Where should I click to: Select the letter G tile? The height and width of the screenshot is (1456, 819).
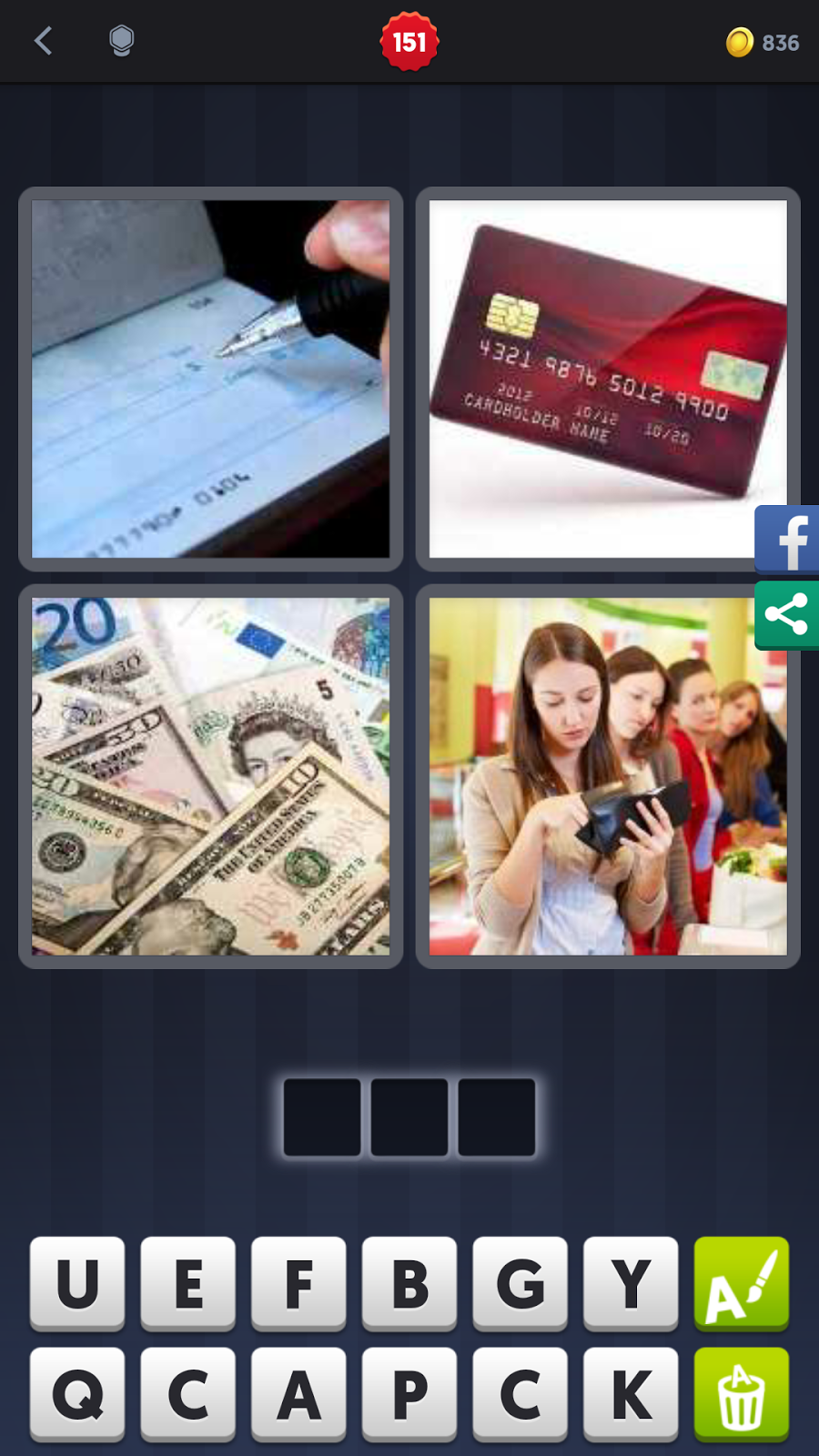(520, 1283)
